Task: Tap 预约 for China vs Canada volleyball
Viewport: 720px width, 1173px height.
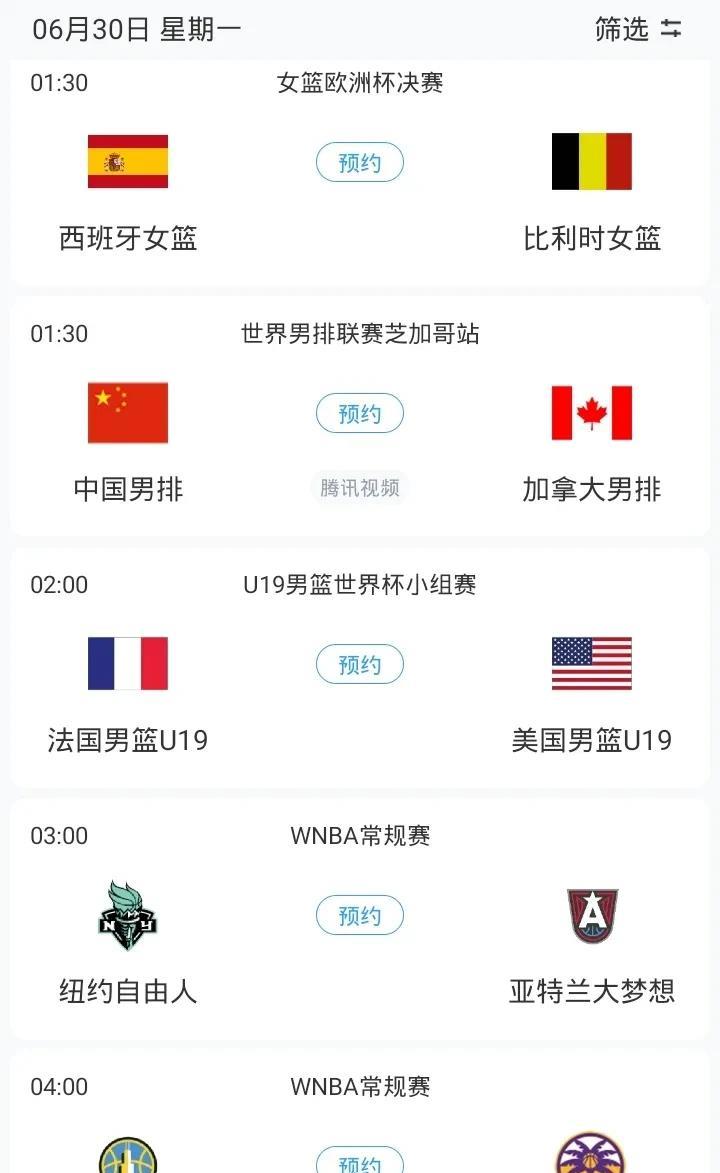Action: [360, 413]
